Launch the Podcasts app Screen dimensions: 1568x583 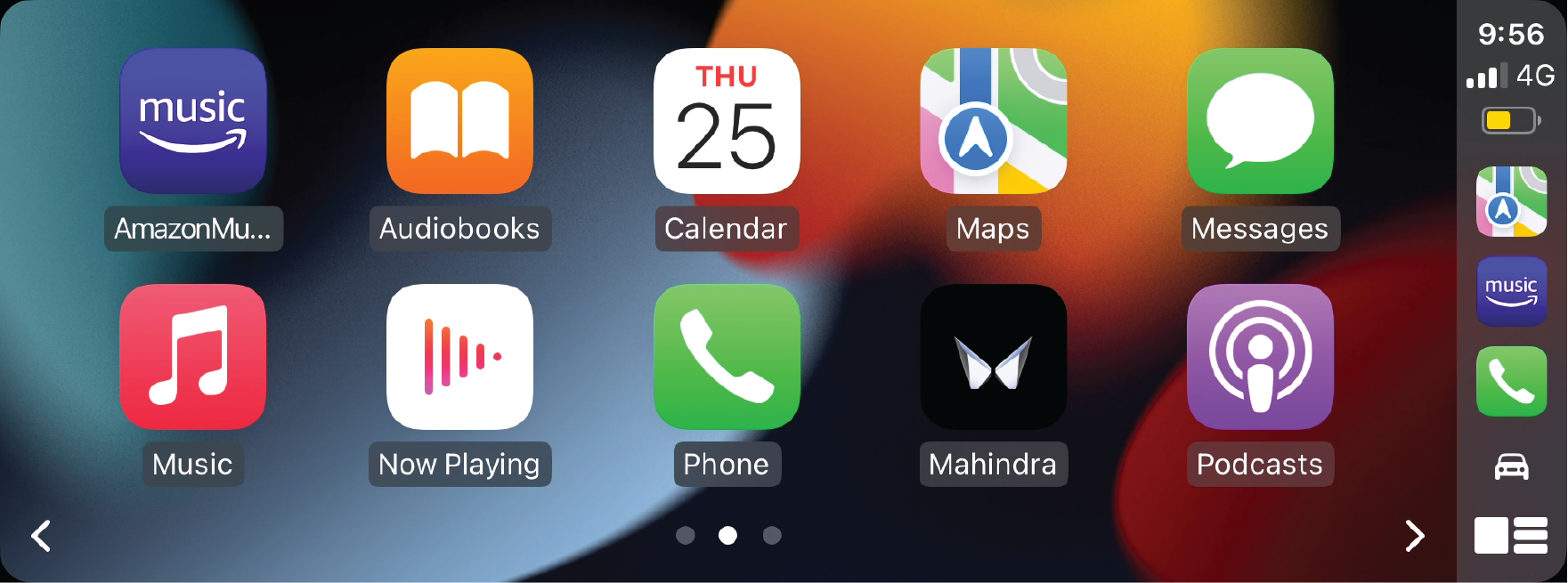coord(1260,357)
